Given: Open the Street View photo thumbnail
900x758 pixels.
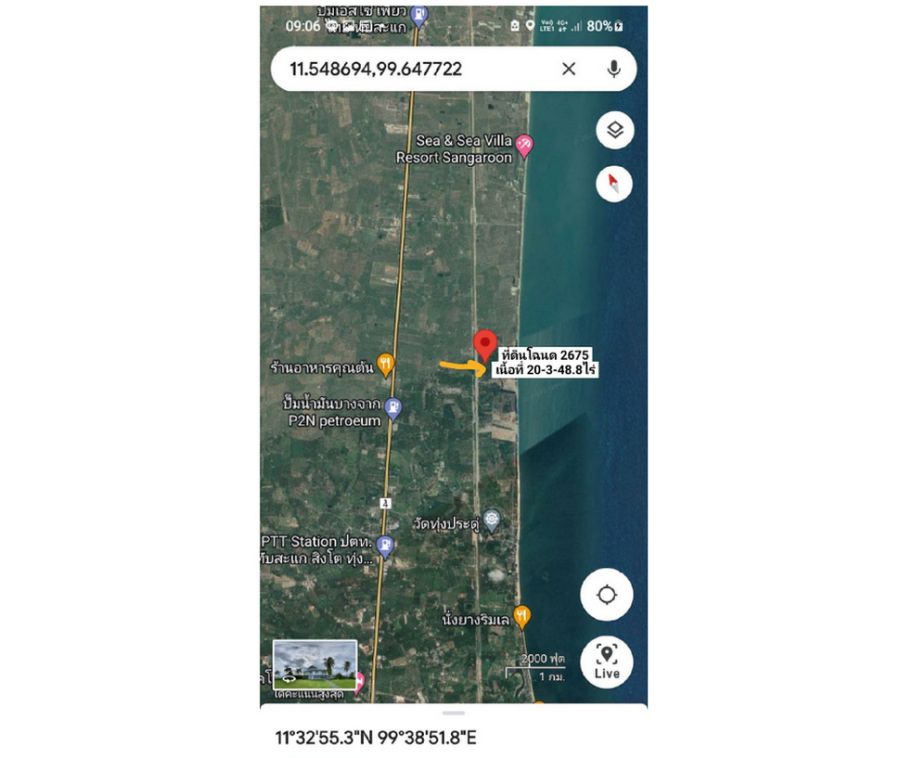Looking at the screenshot, I should tap(315, 665).
